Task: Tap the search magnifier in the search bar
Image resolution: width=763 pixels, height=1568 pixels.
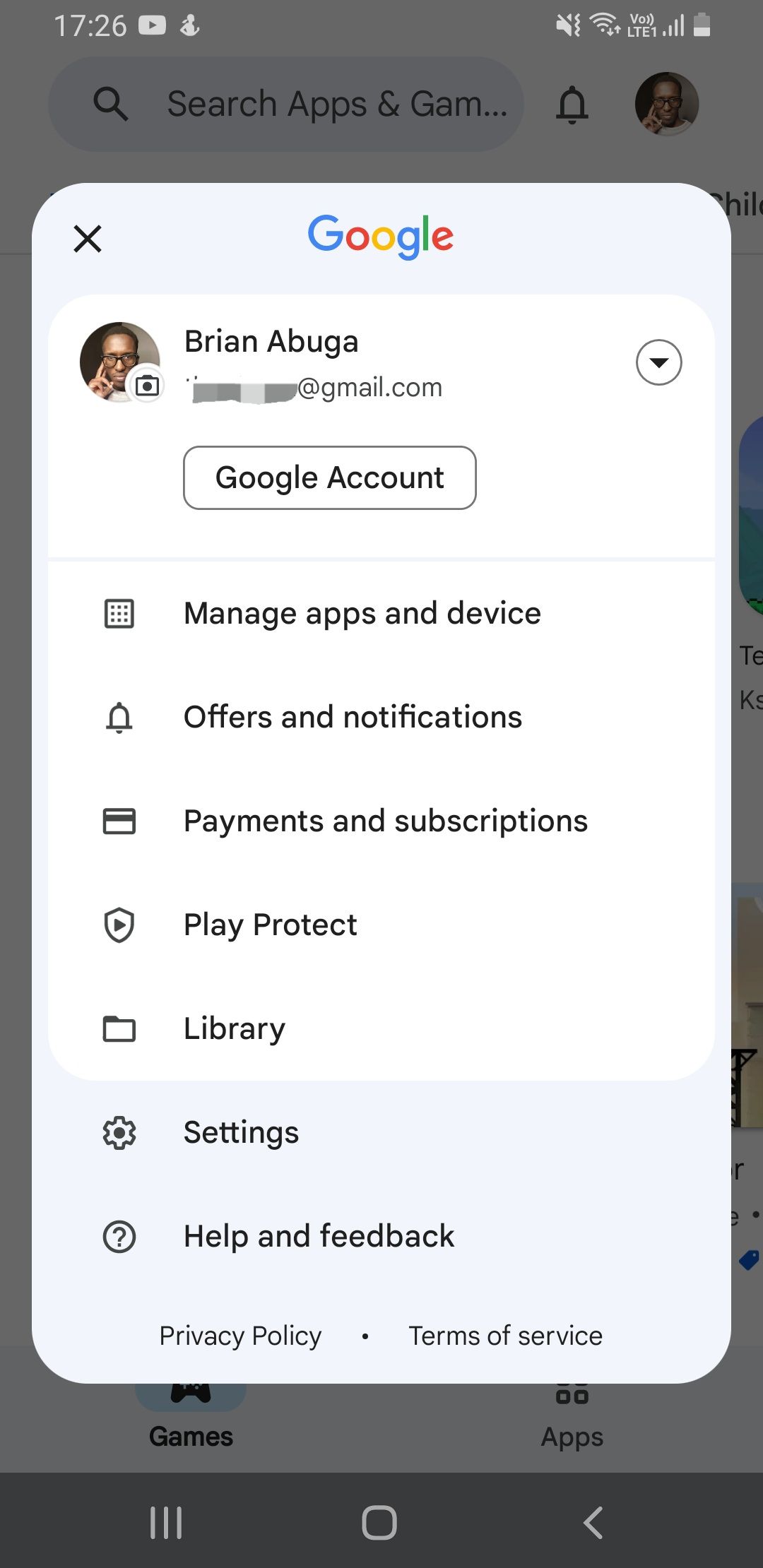Action: pyautogui.click(x=111, y=104)
